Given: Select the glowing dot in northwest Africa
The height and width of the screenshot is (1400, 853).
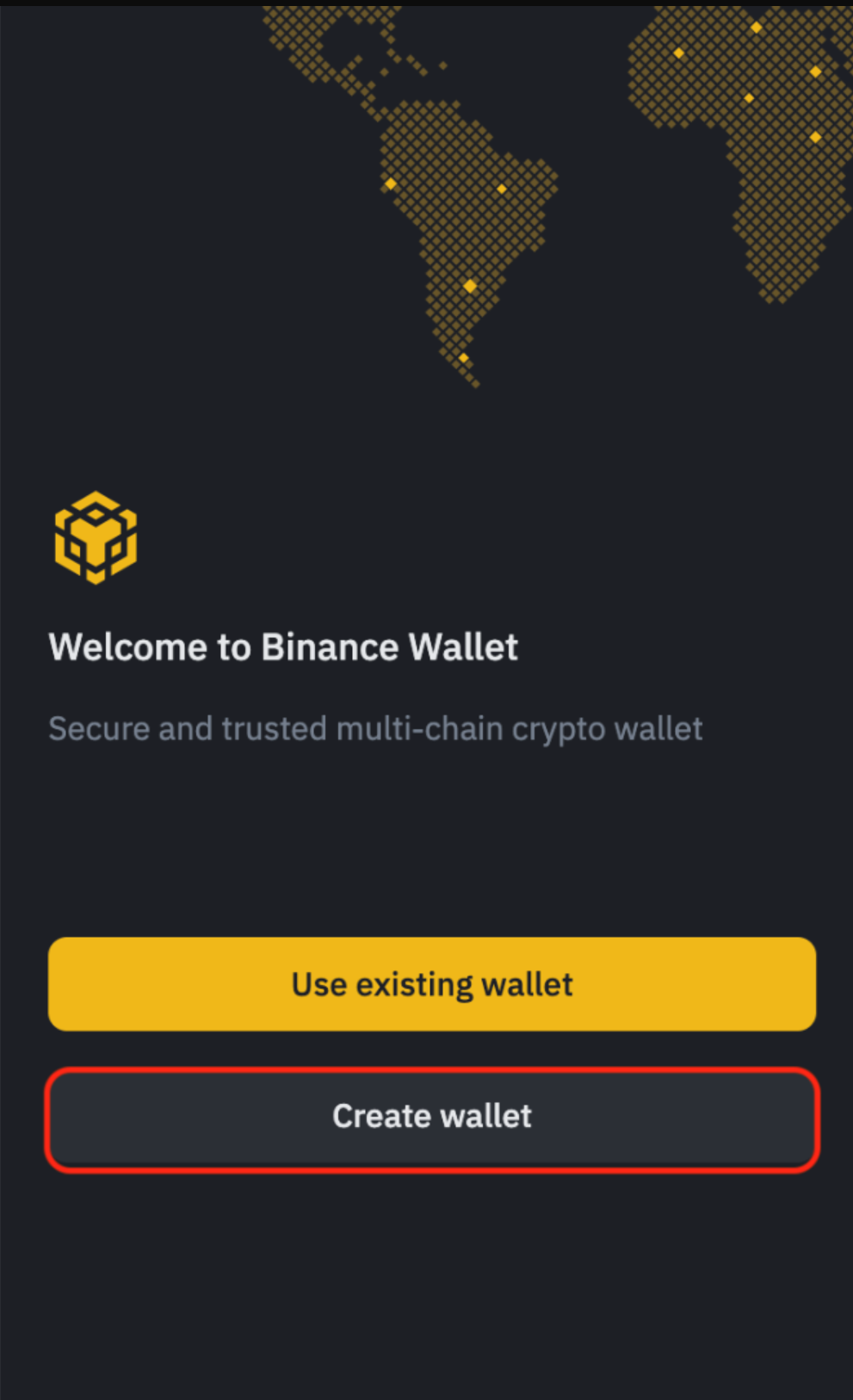Looking at the screenshot, I should pos(679,53).
